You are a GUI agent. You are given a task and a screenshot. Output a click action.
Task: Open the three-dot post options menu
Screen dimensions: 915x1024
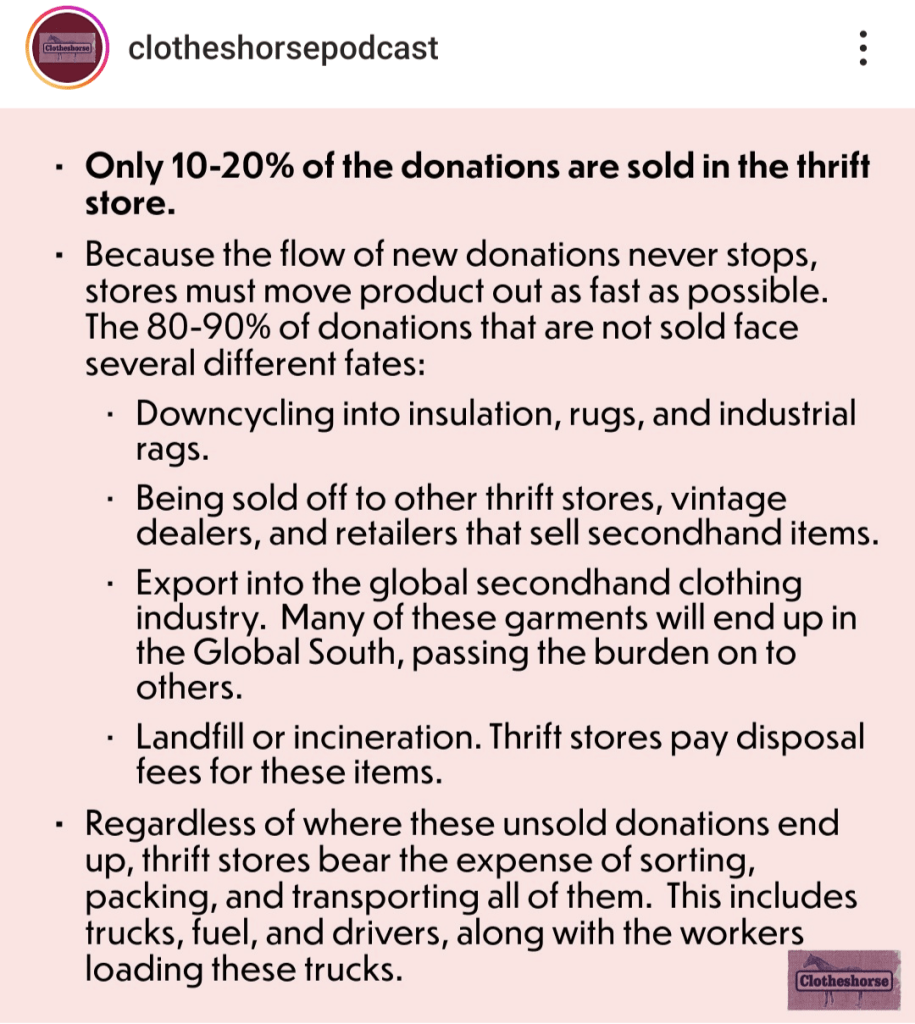click(864, 48)
